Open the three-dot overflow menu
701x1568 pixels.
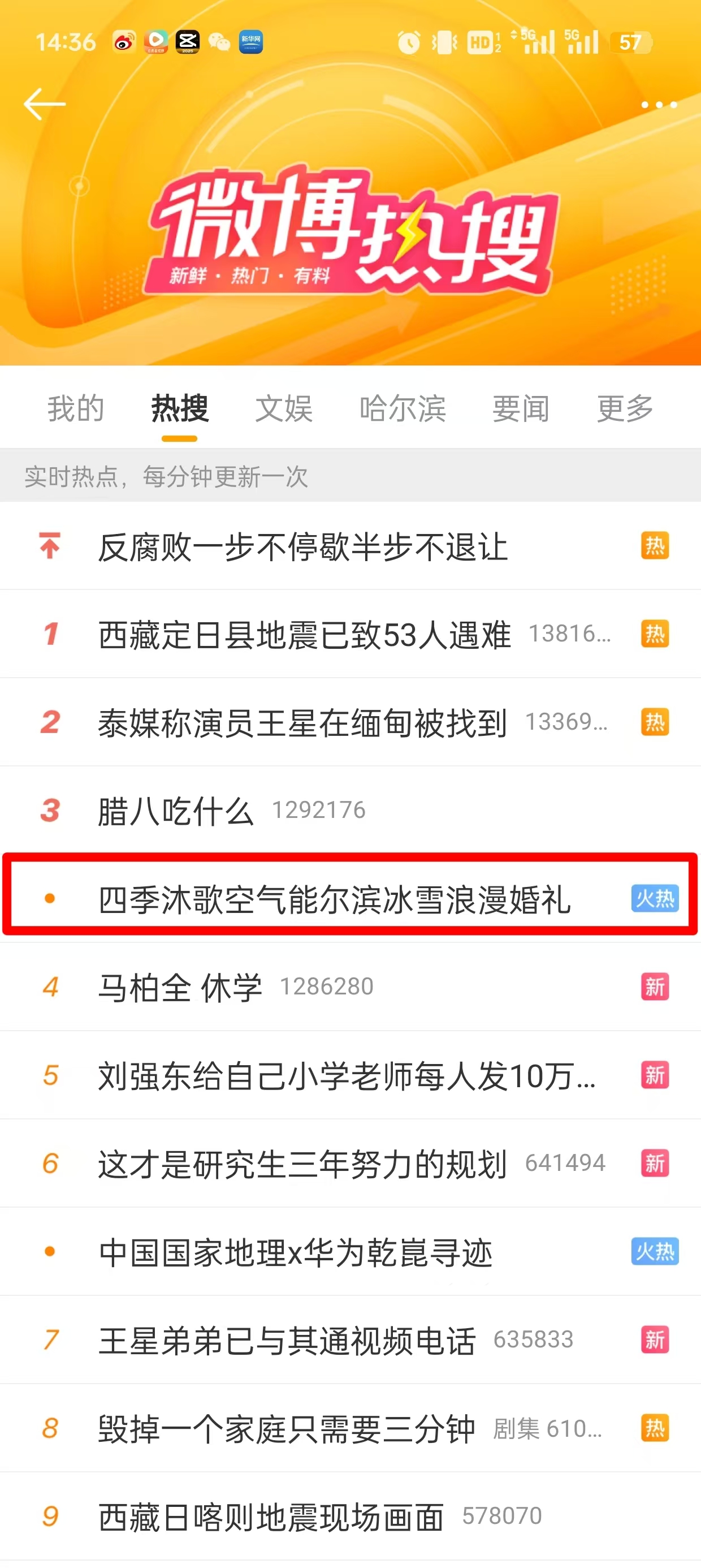pyautogui.click(x=659, y=105)
